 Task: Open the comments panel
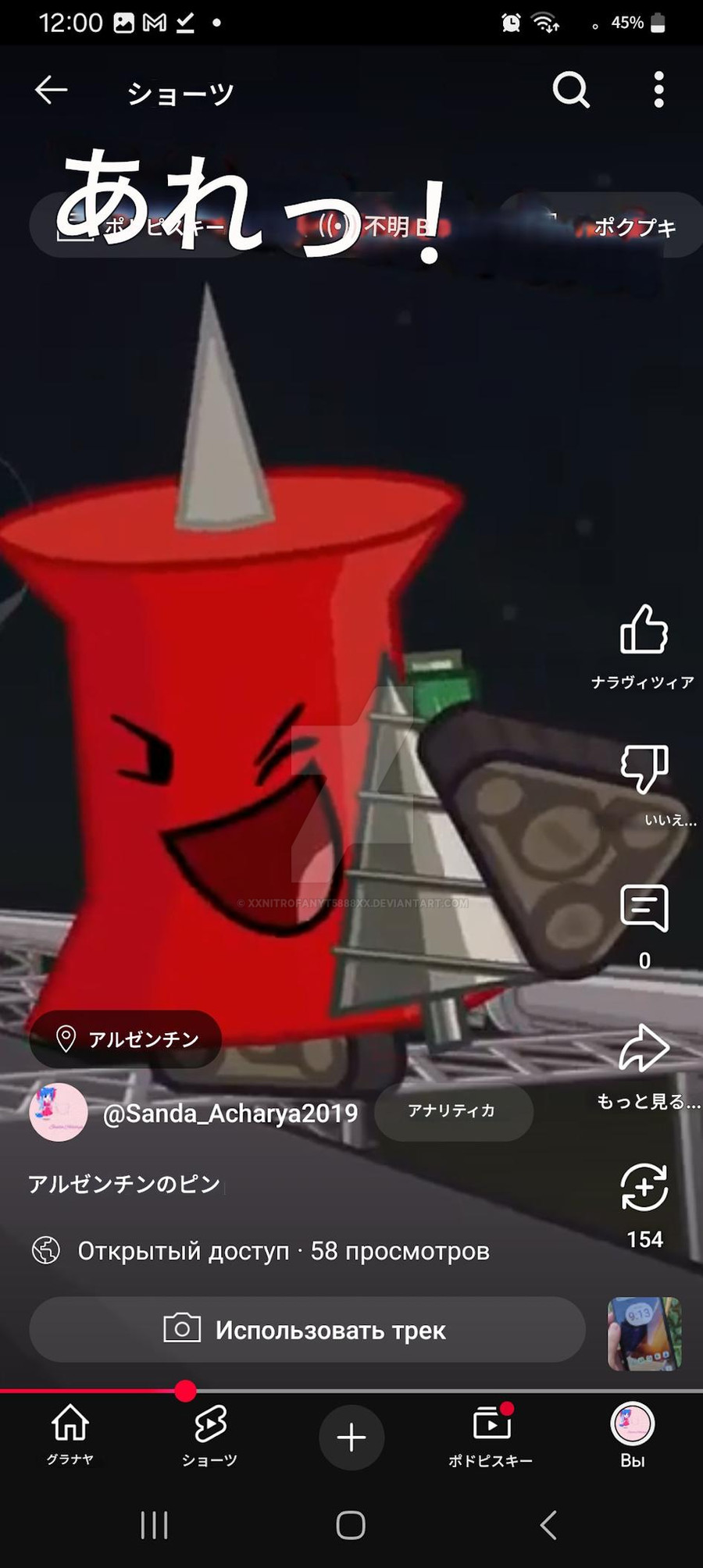coord(644,908)
